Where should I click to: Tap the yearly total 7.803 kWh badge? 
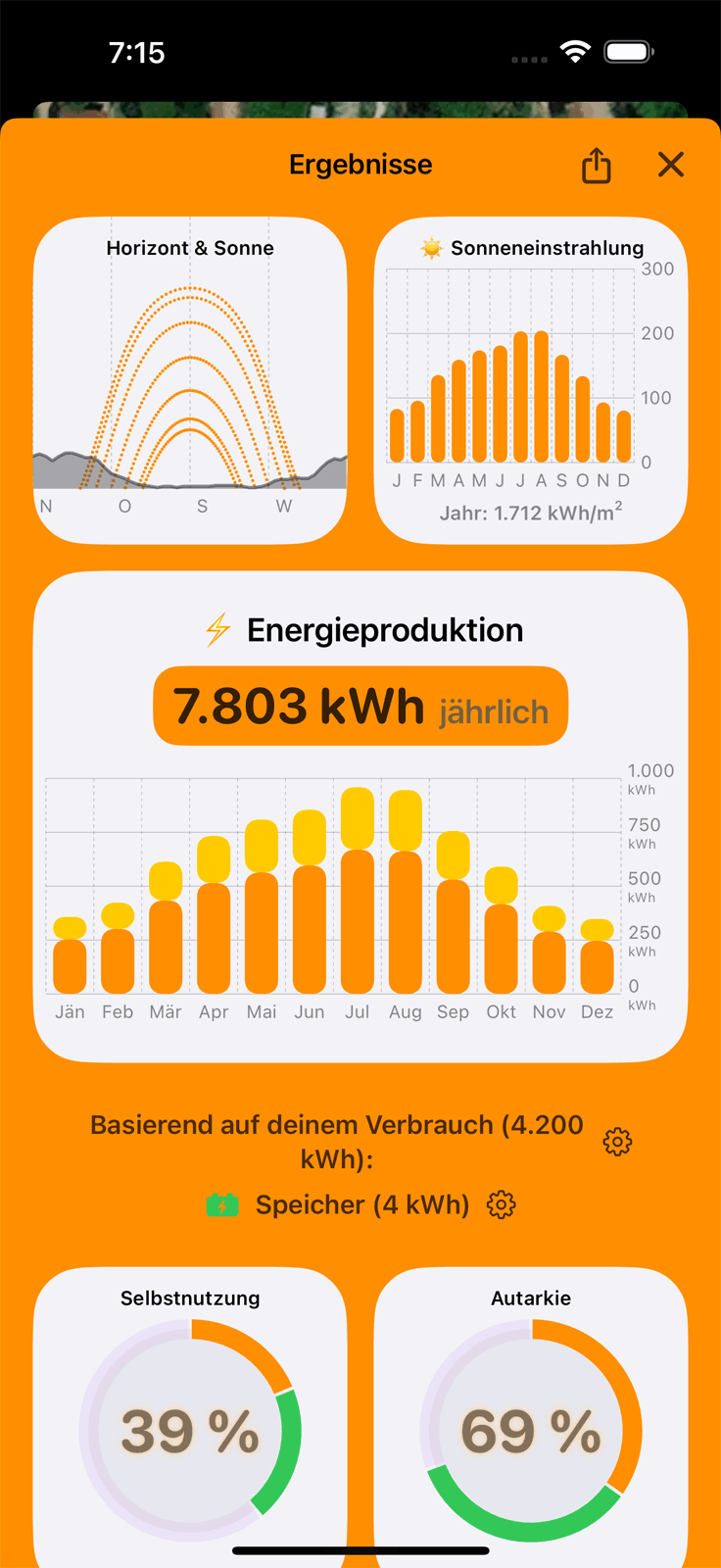tap(360, 705)
